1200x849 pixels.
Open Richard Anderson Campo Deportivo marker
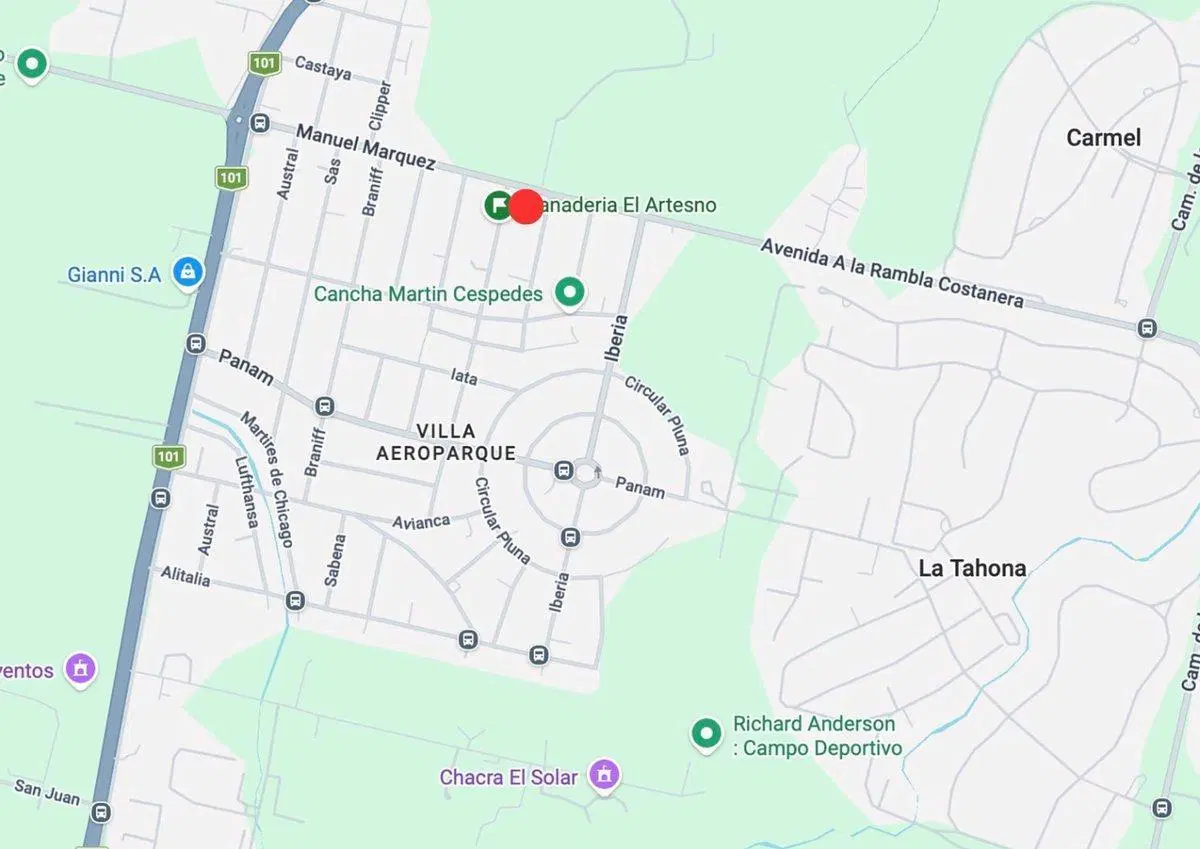pyautogui.click(x=707, y=734)
